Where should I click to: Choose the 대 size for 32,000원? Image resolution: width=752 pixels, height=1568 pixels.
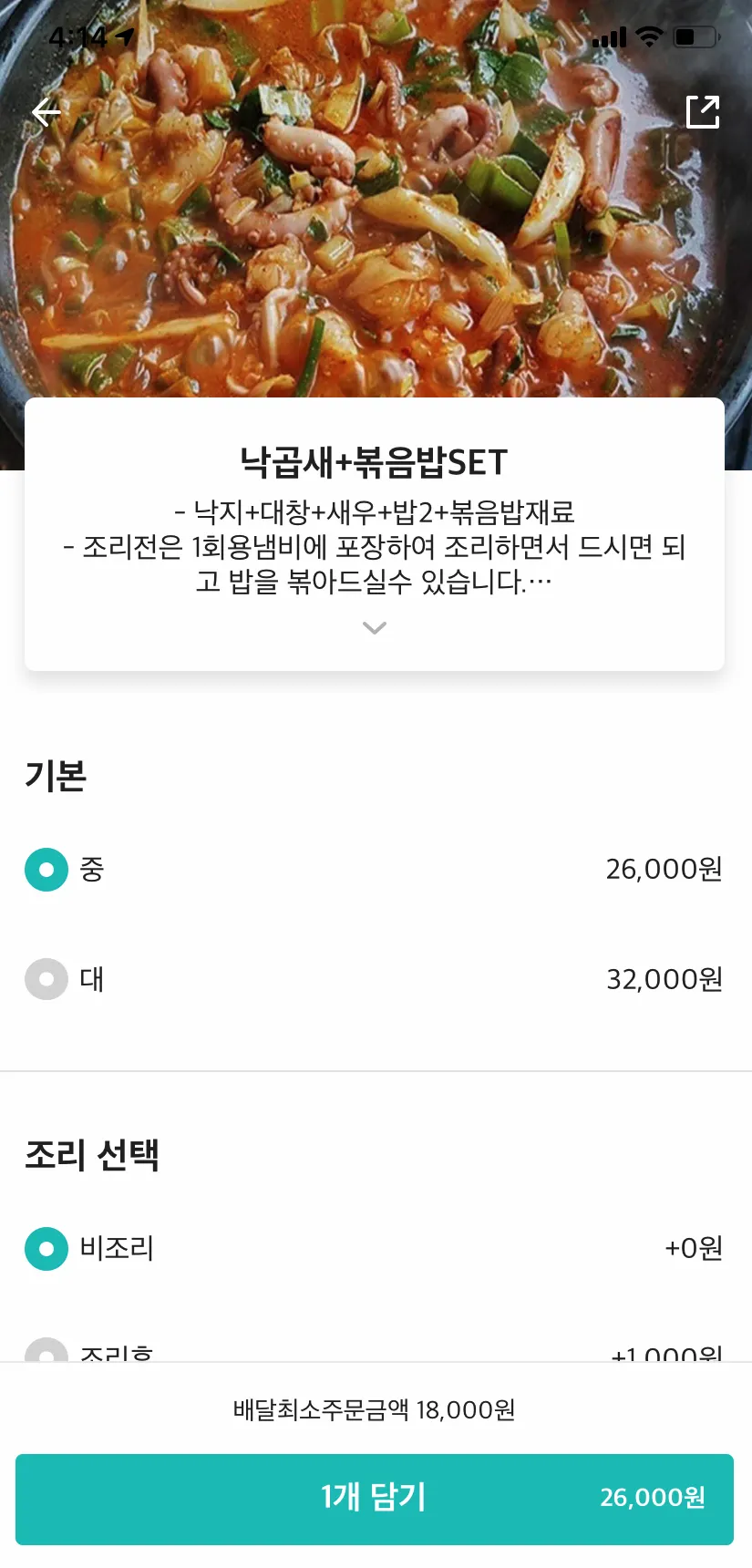[x=46, y=980]
